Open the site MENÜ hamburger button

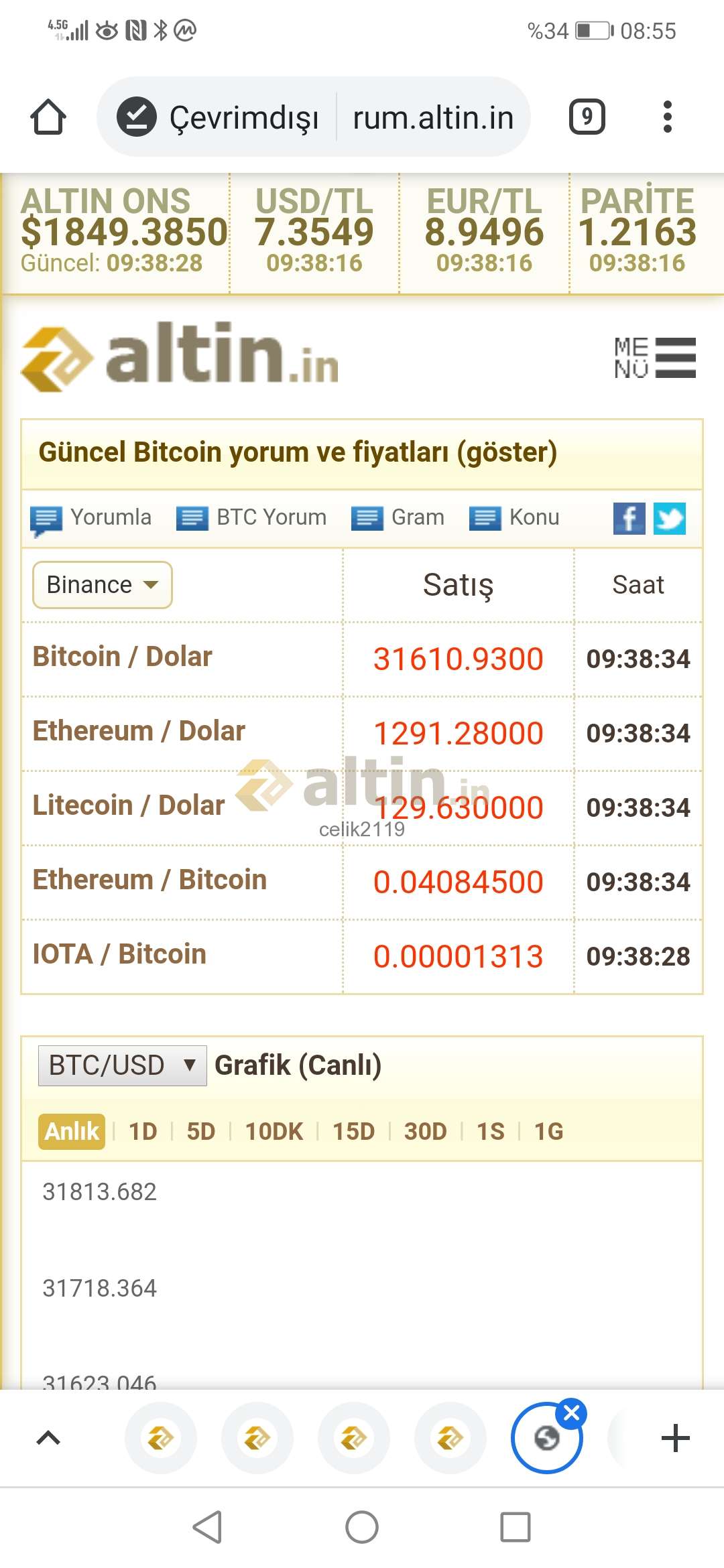tap(655, 357)
